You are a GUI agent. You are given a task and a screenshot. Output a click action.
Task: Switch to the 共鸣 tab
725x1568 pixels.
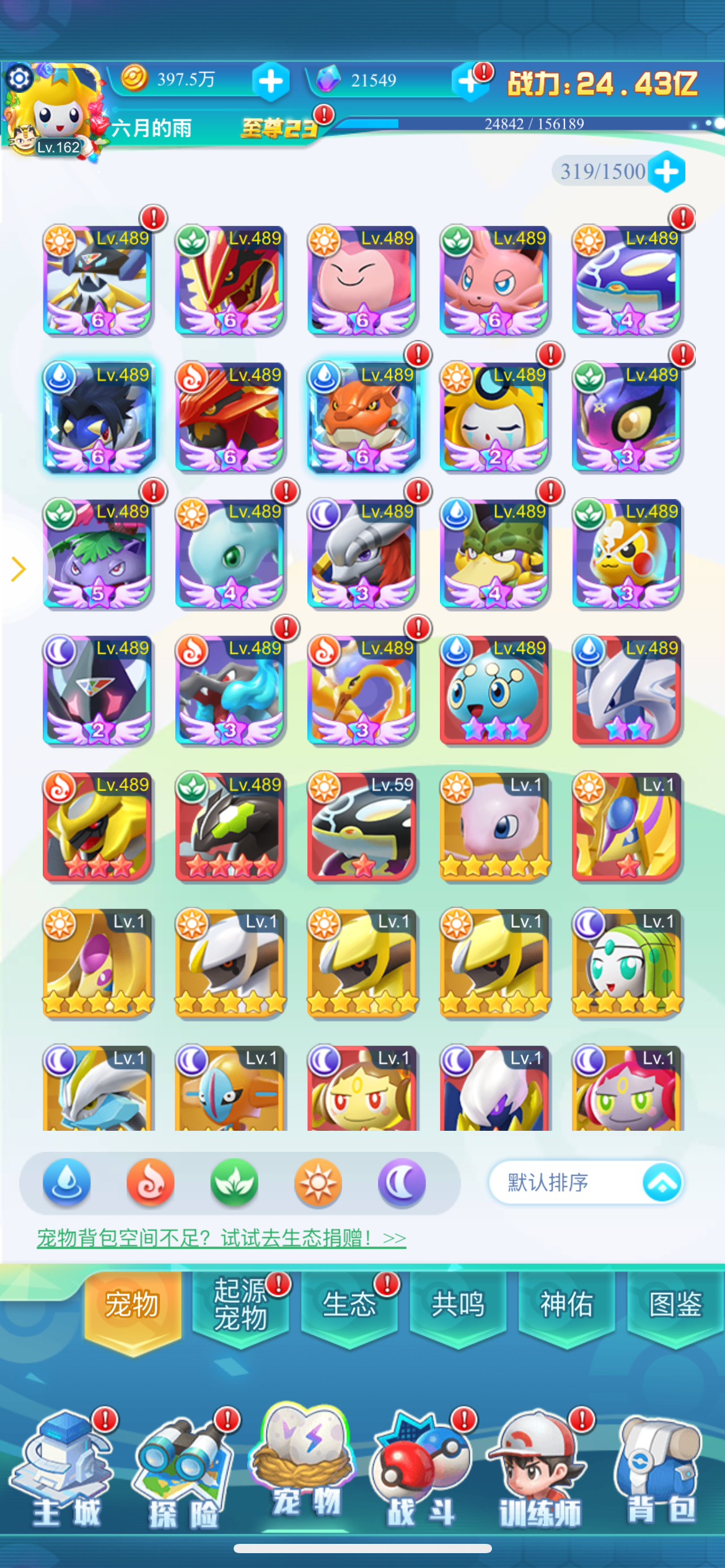point(458,1305)
